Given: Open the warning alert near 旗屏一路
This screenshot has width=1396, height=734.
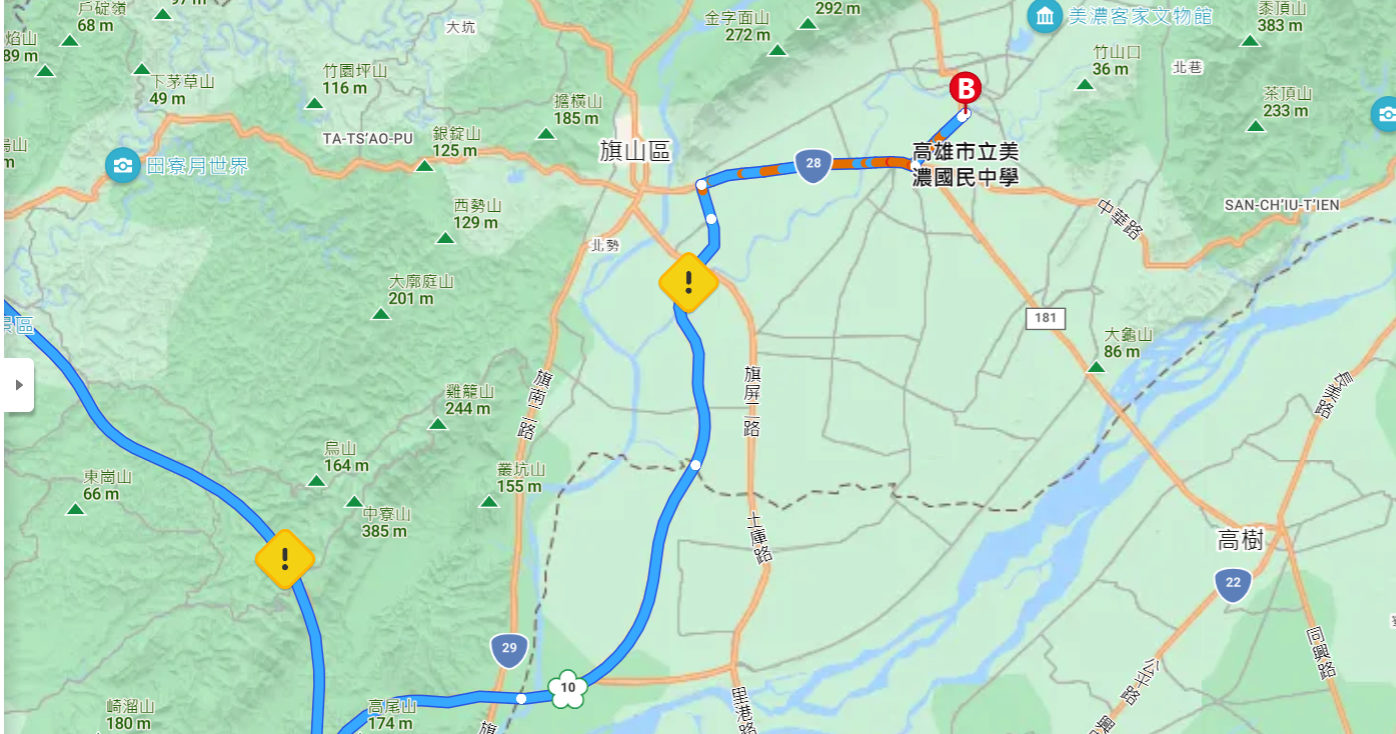Looking at the screenshot, I should point(688,283).
